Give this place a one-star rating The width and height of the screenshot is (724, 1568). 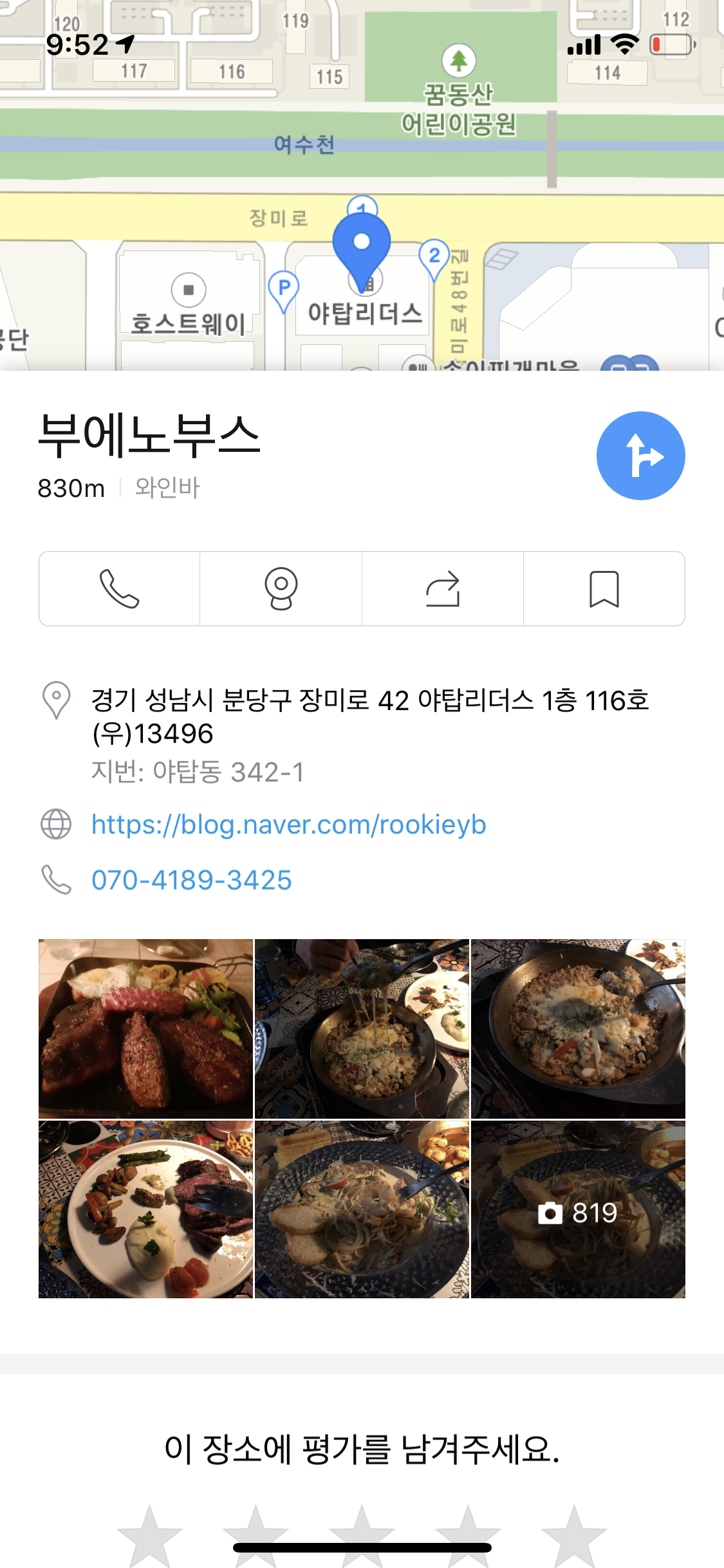click(x=150, y=1536)
